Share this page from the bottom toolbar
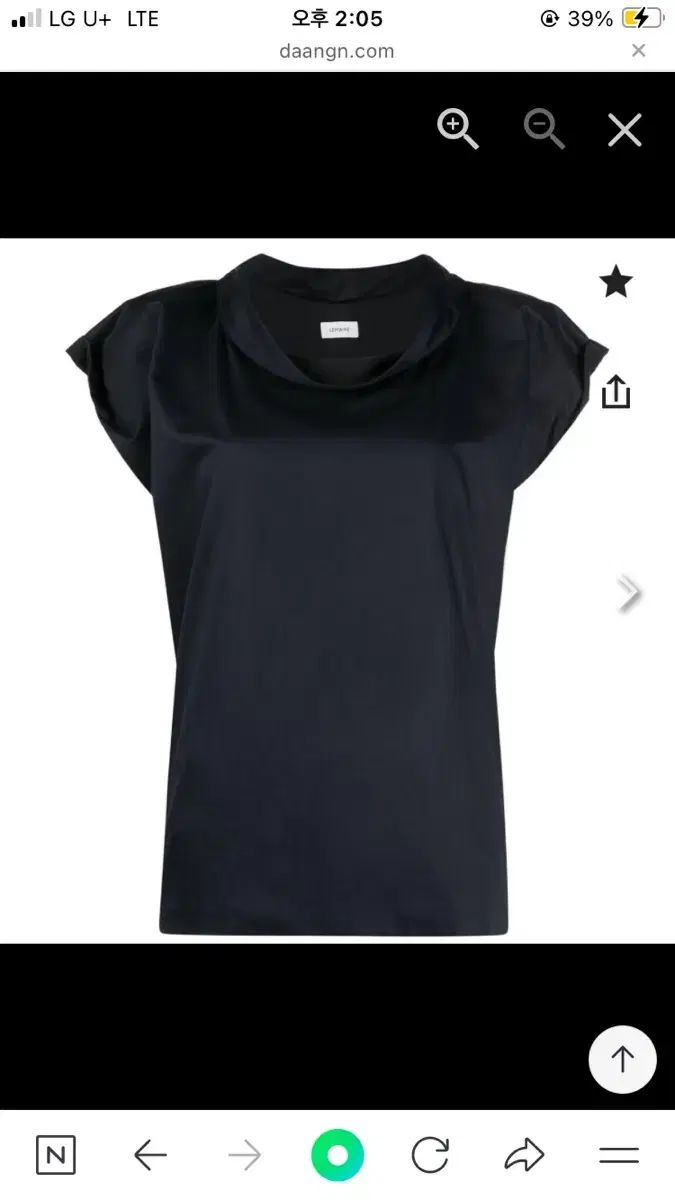This screenshot has height=1200, width=675. click(x=524, y=1156)
